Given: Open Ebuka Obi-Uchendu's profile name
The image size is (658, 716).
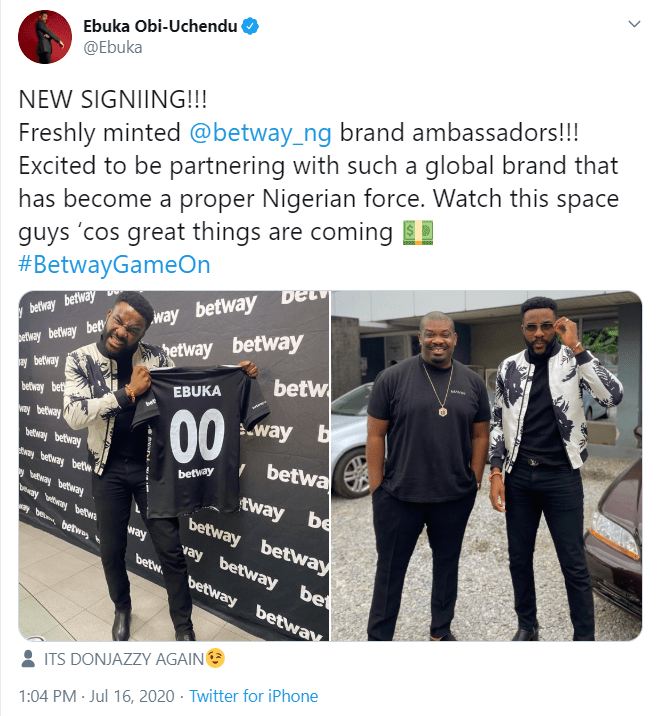Looking at the screenshot, I should pyautogui.click(x=160, y=27).
